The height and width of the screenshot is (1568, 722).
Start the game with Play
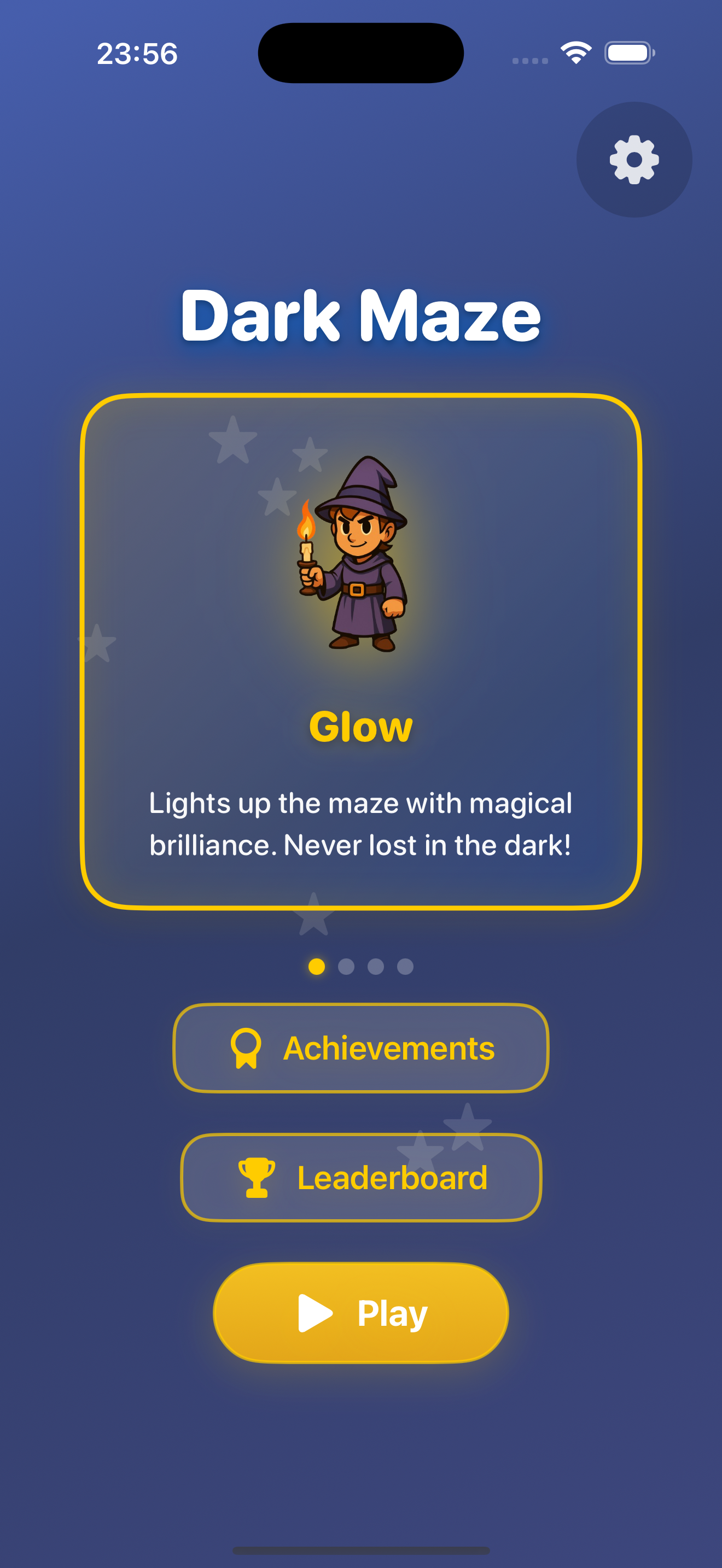[x=360, y=1312]
